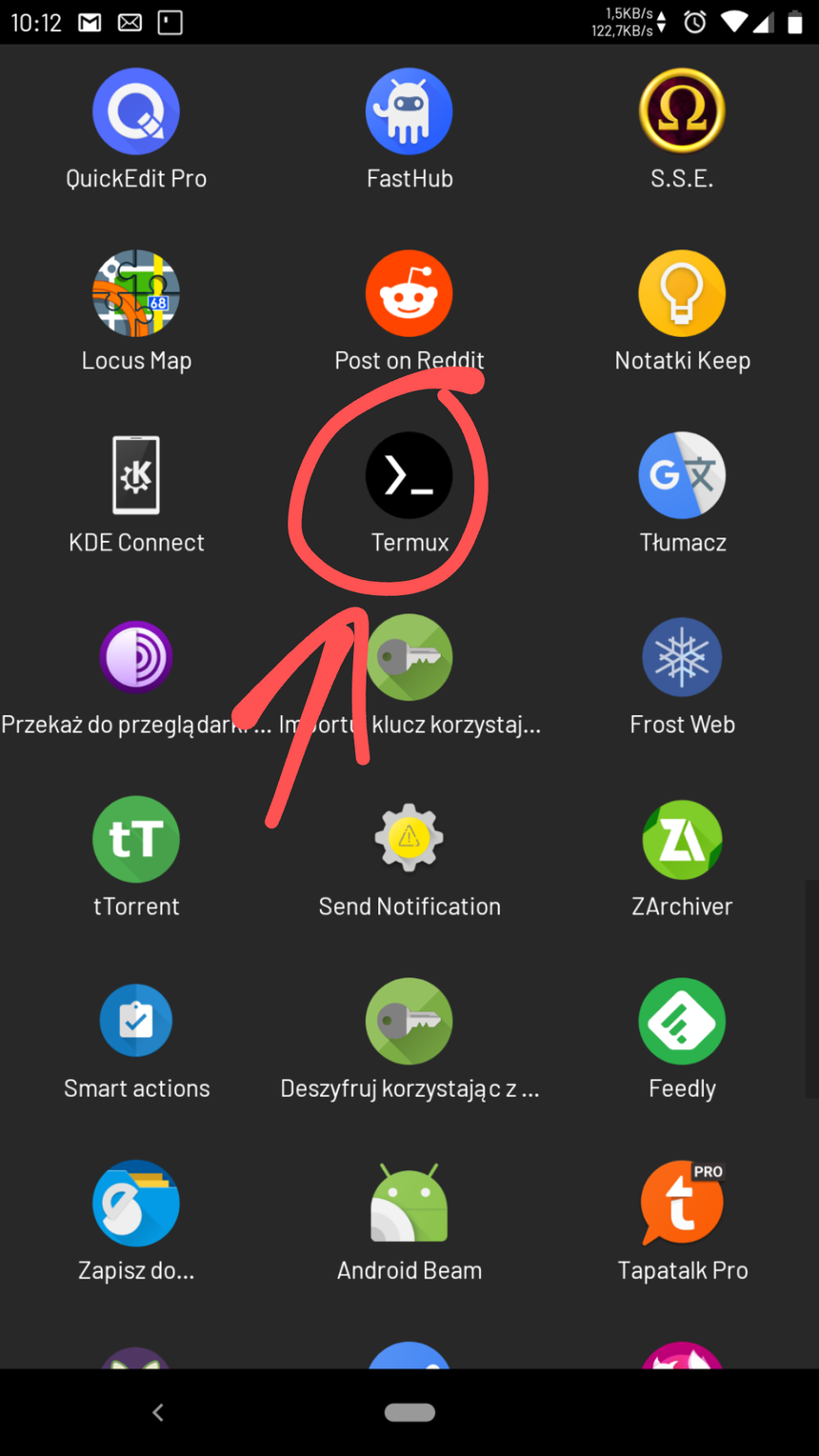The image size is (819, 1456).
Task: Open Notatki Keep
Action: click(x=682, y=294)
